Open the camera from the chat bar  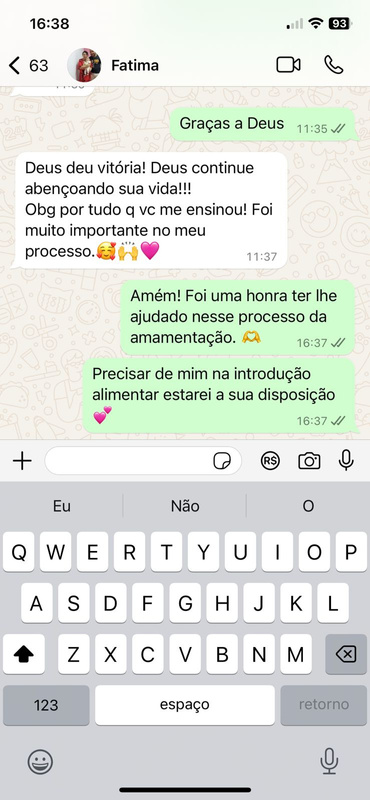pyautogui.click(x=309, y=461)
